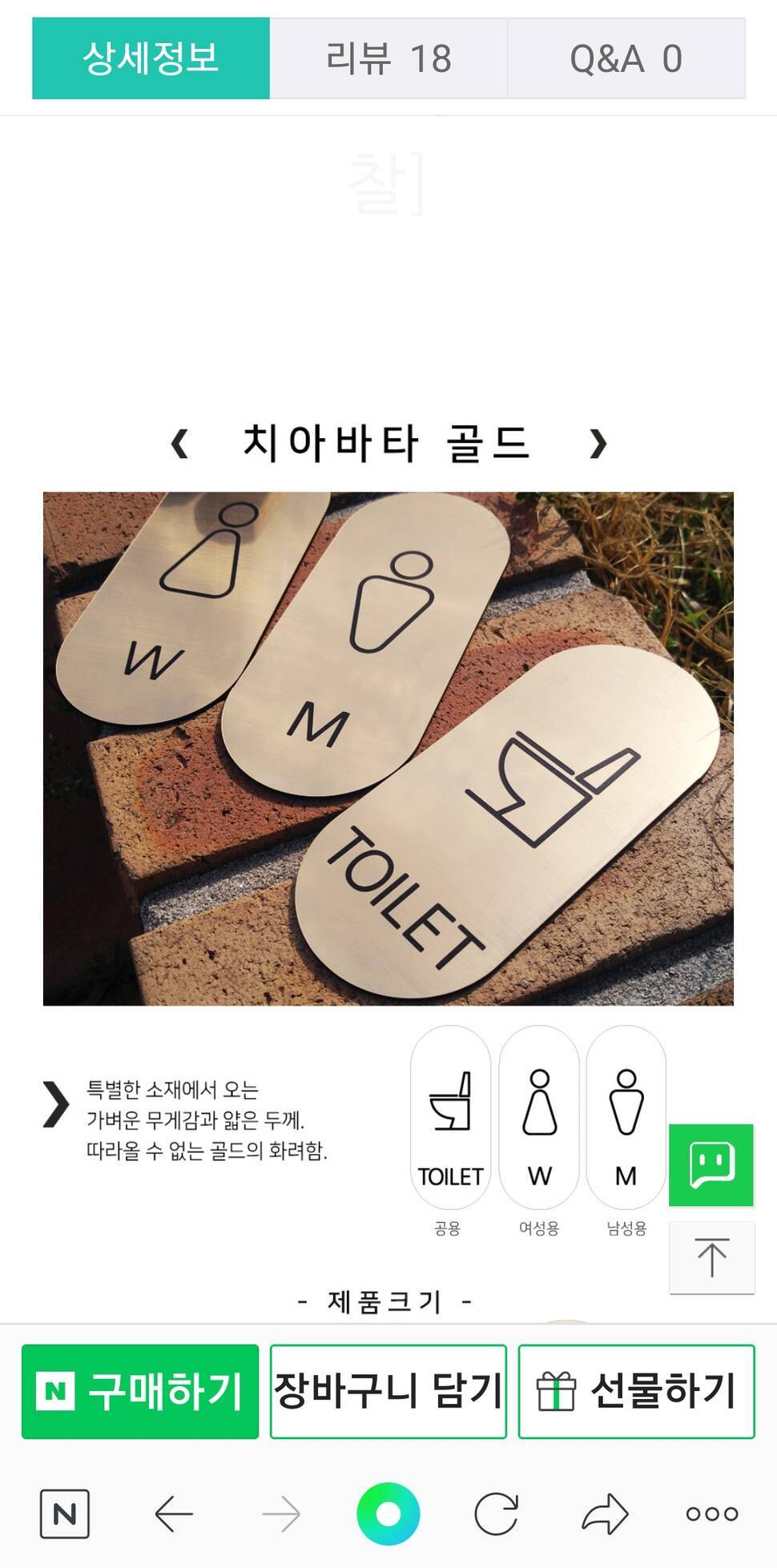The width and height of the screenshot is (777, 1568).
Task: Jump back to top of page
Action: coord(711,1257)
